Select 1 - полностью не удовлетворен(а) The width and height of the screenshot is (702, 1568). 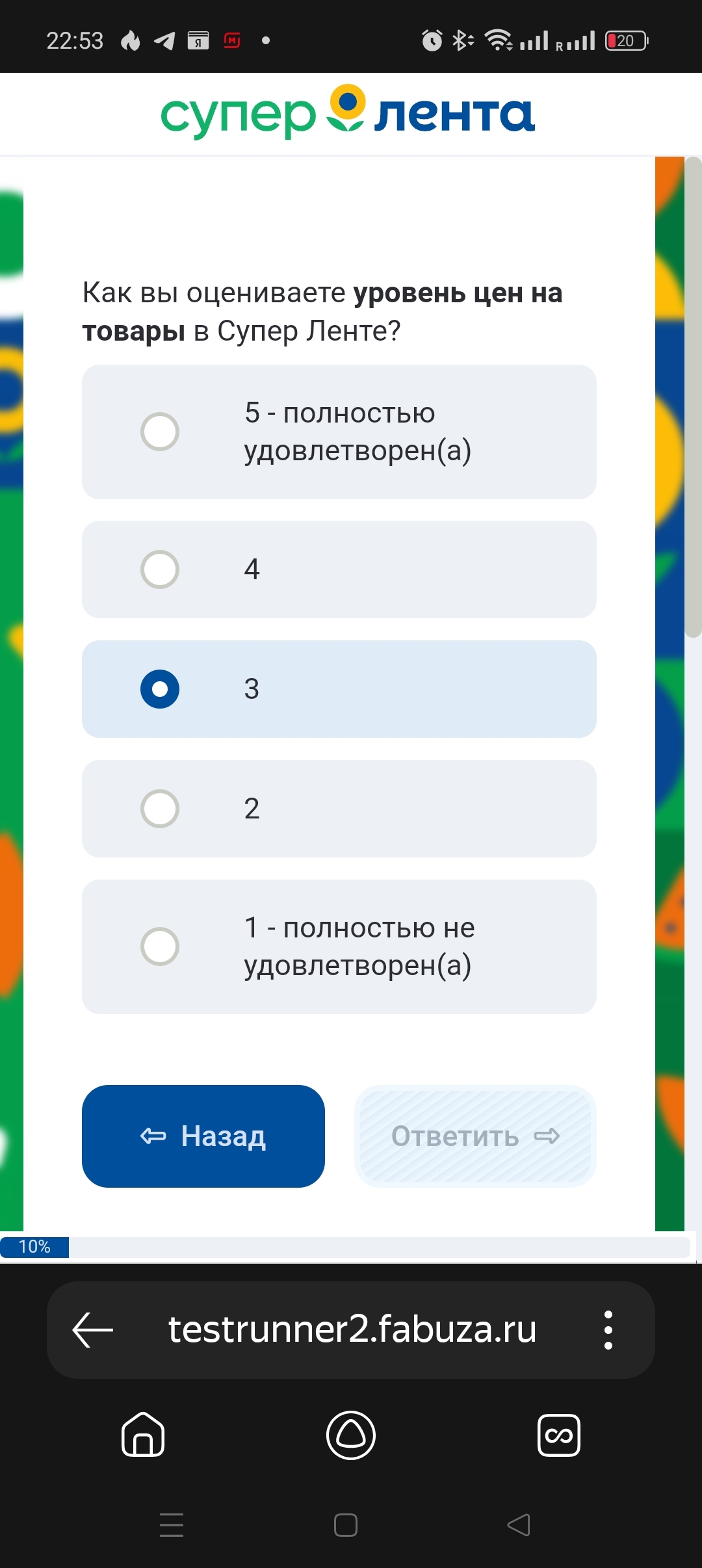point(339,947)
